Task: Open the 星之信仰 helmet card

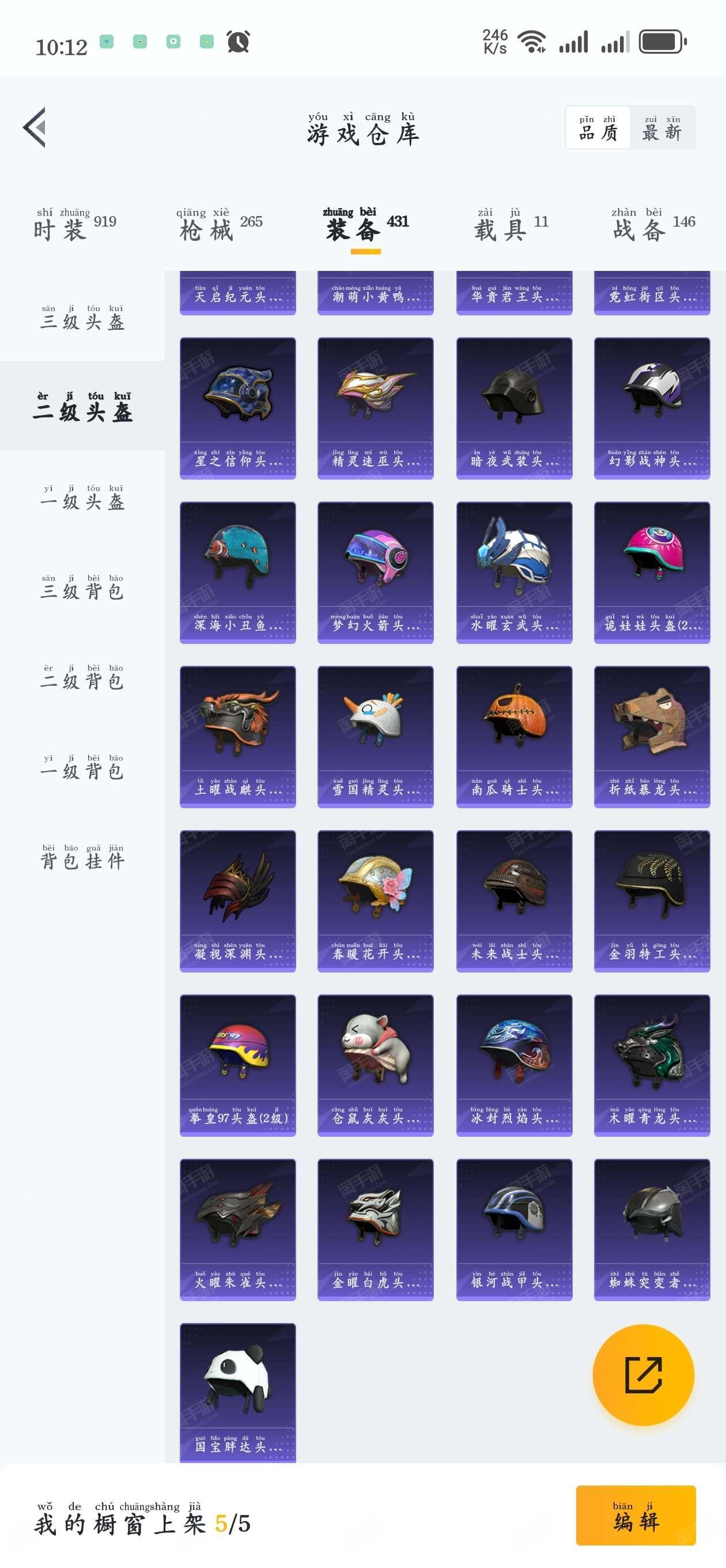Action: click(x=238, y=409)
